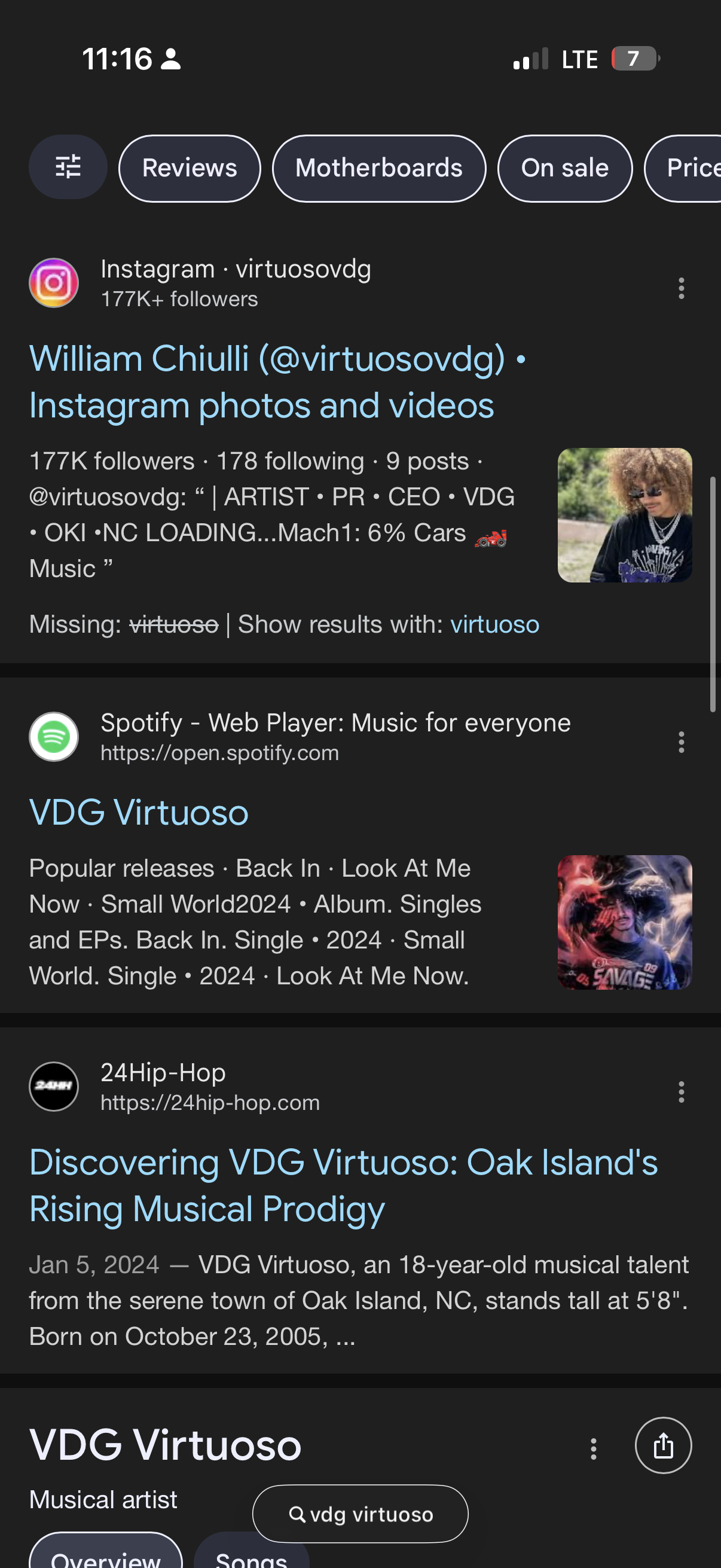
Task: Open options menu for 24Hip-Hop result
Action: 681,1092
